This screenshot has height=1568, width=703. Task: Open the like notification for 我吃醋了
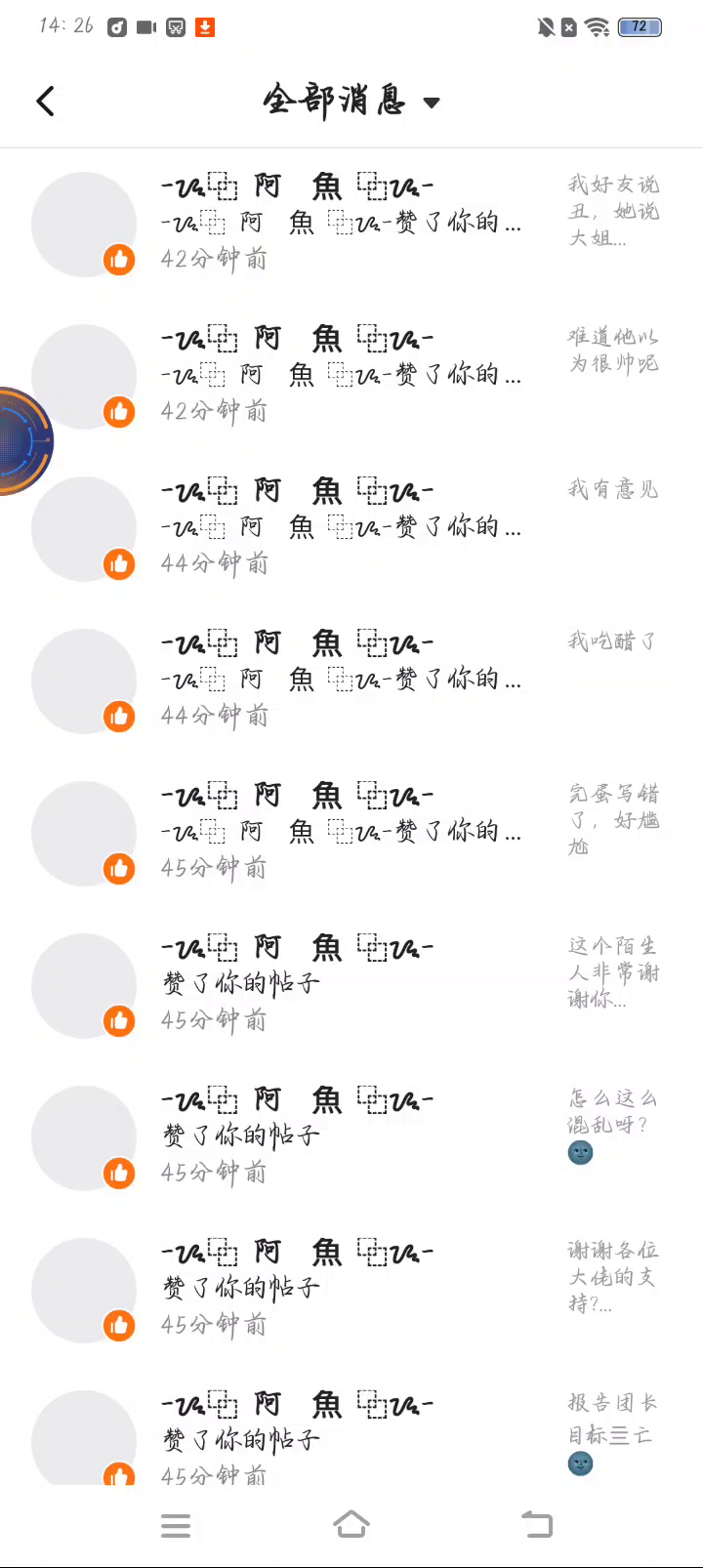[x=351, y=681]
